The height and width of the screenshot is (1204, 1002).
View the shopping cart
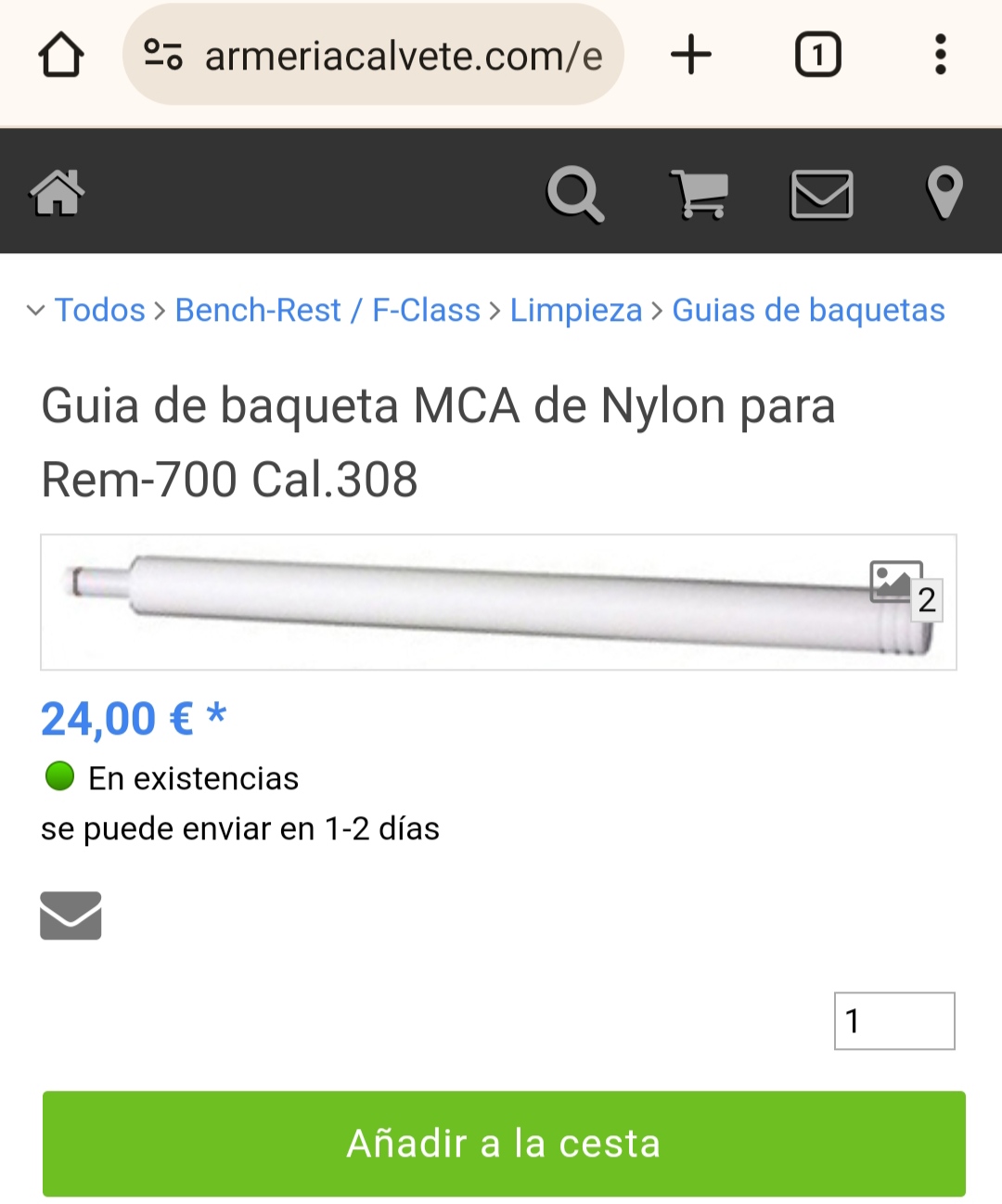(699, 194)
